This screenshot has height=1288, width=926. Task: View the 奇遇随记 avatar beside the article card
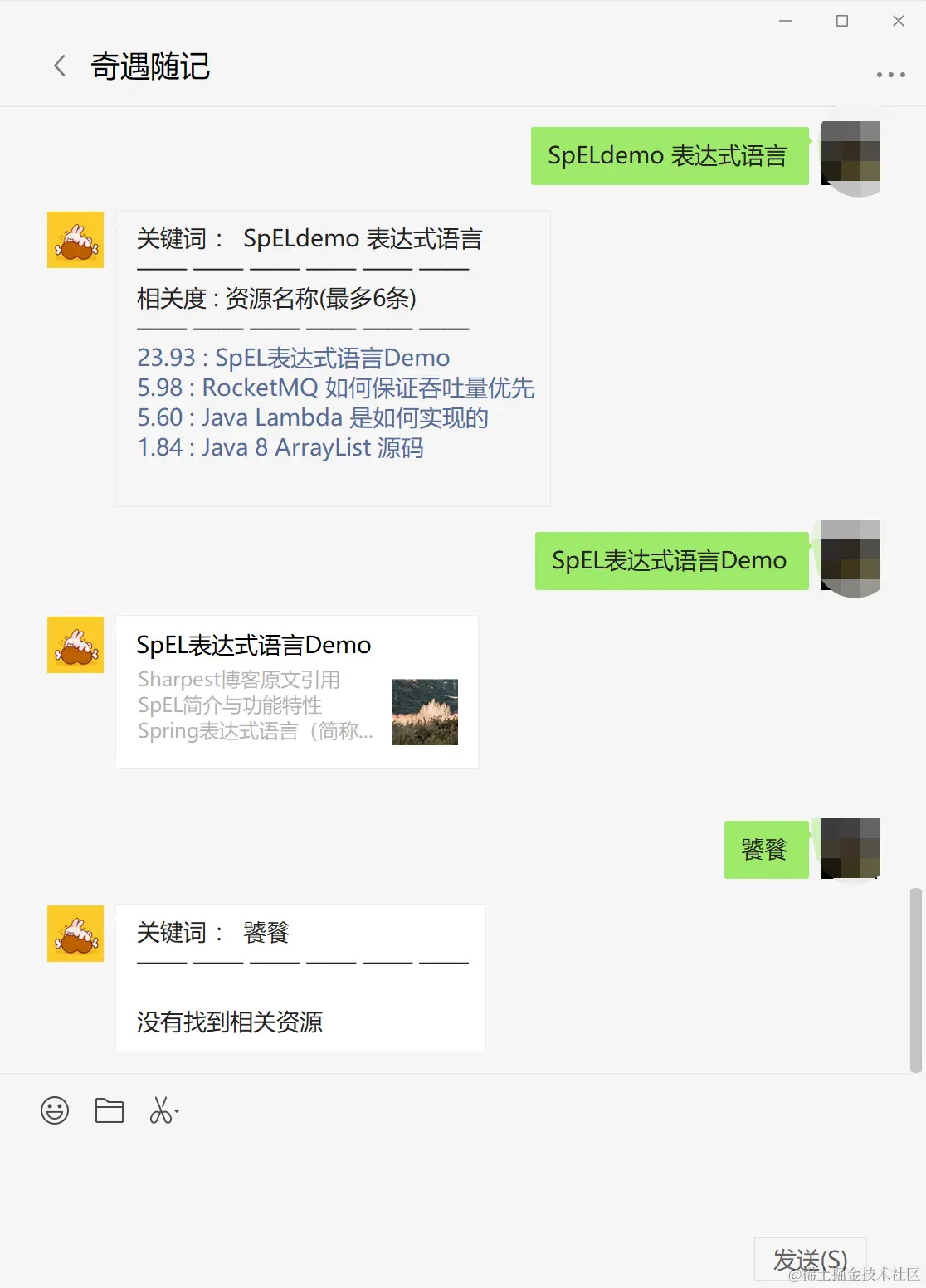[x=76, y=645]
